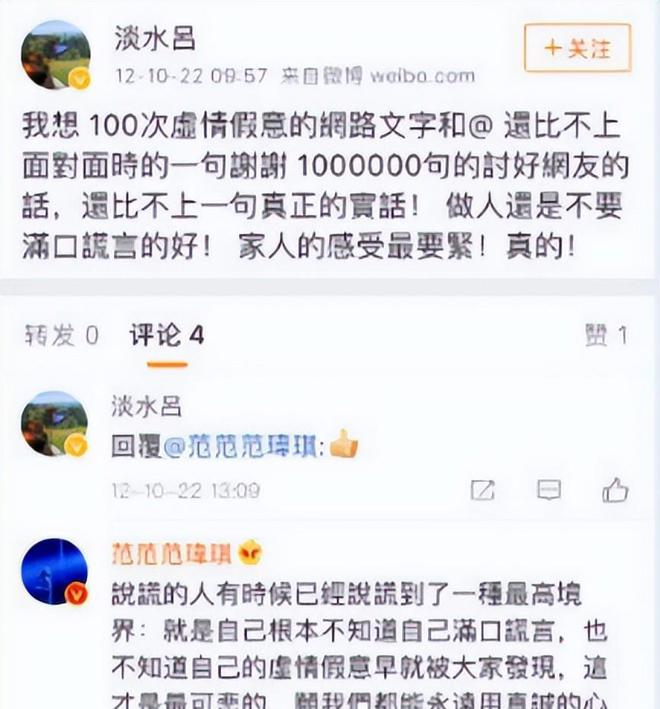Tap 赞 1 to view likes

(605, 335)
